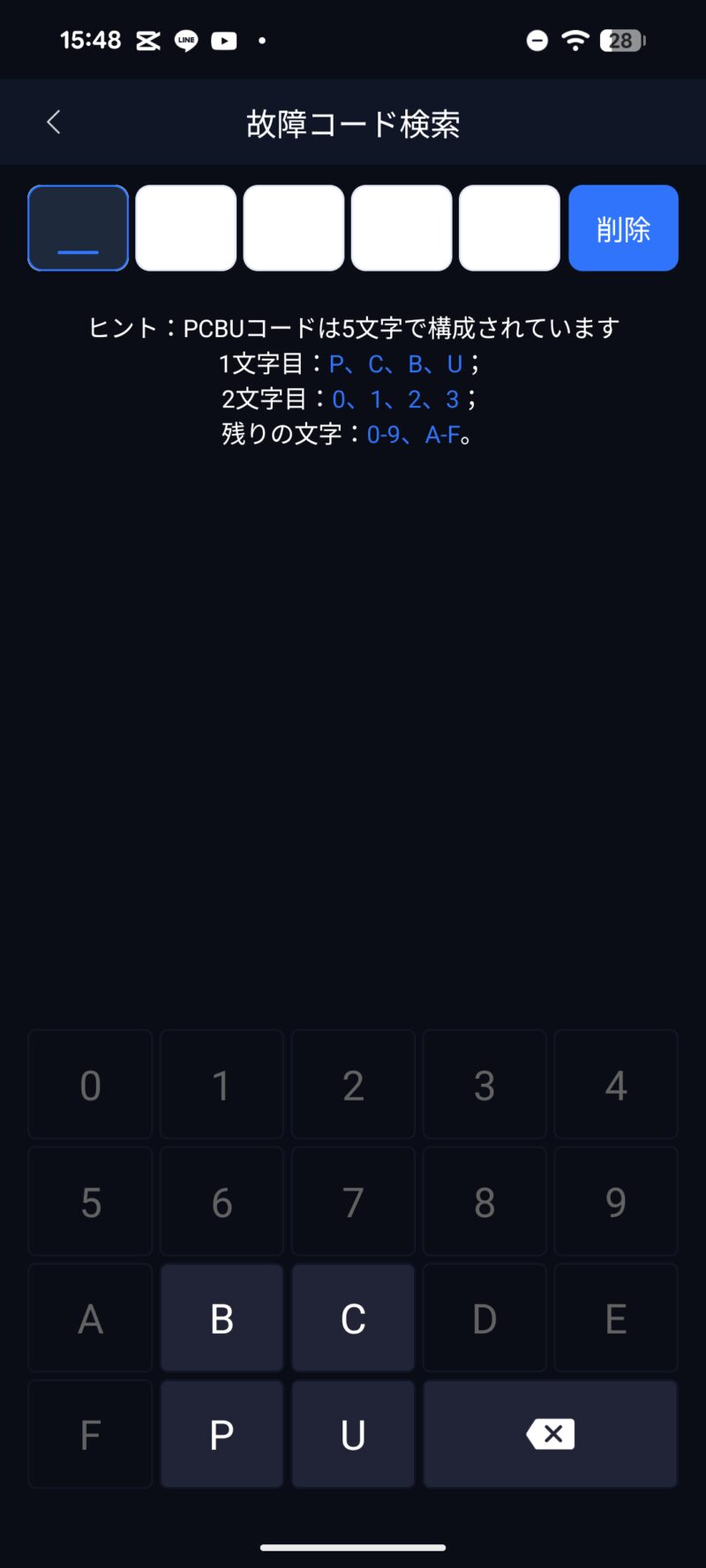Hit the keypad backspace key
Image resolution: width=706 pixels, height=1568 pixels.
point(550,1435)
